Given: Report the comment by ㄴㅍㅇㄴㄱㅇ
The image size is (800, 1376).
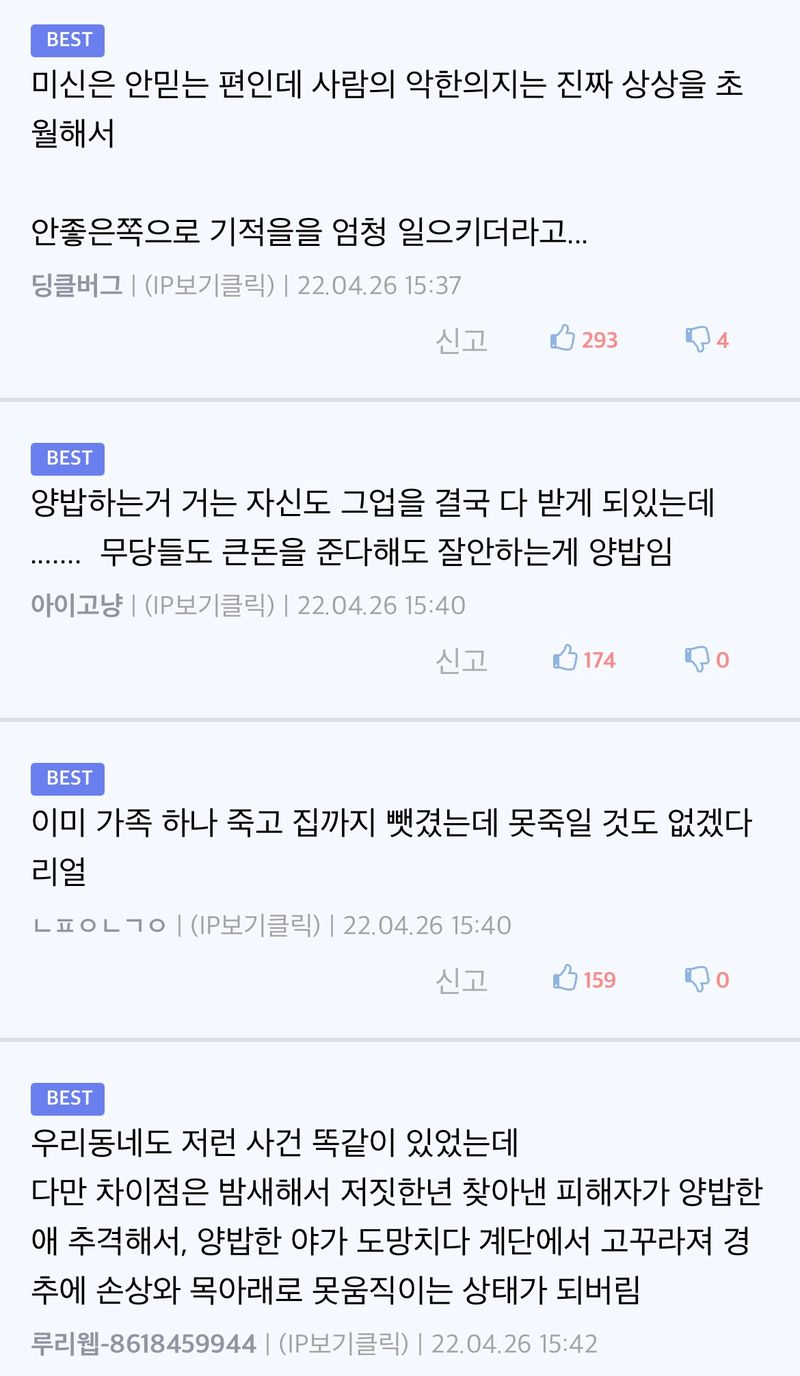Looking at the screenshot, I should pos(461,980).
